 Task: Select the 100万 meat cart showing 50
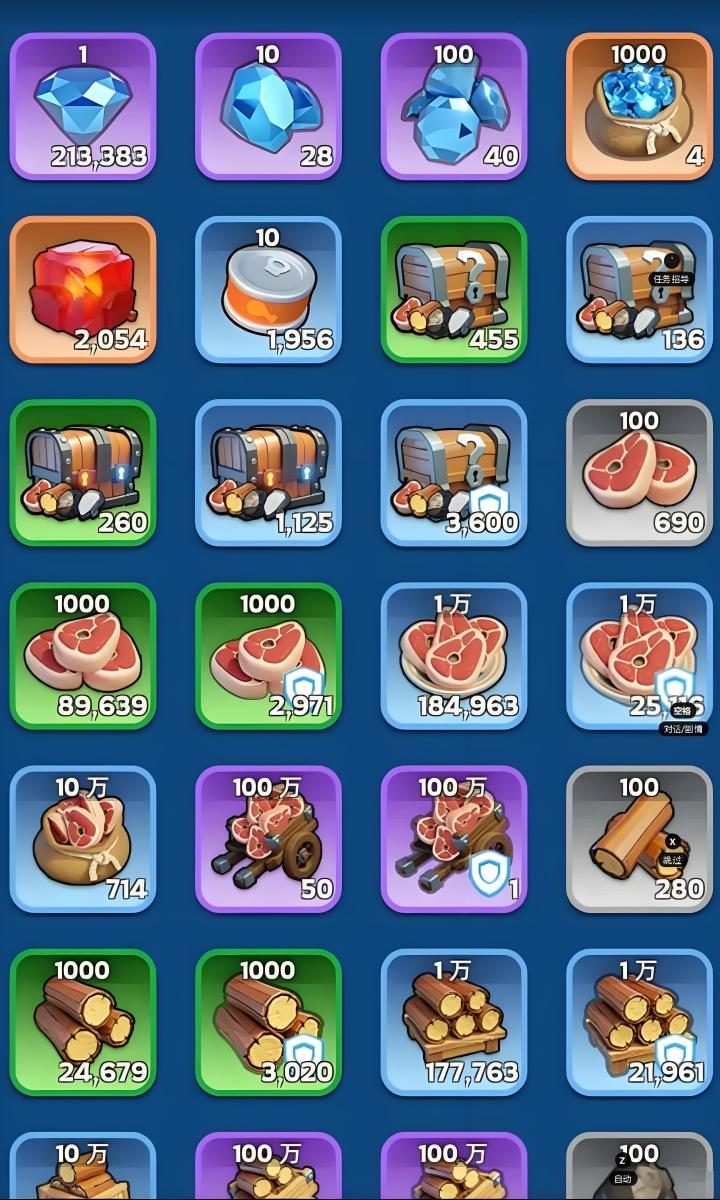point(268,840)
